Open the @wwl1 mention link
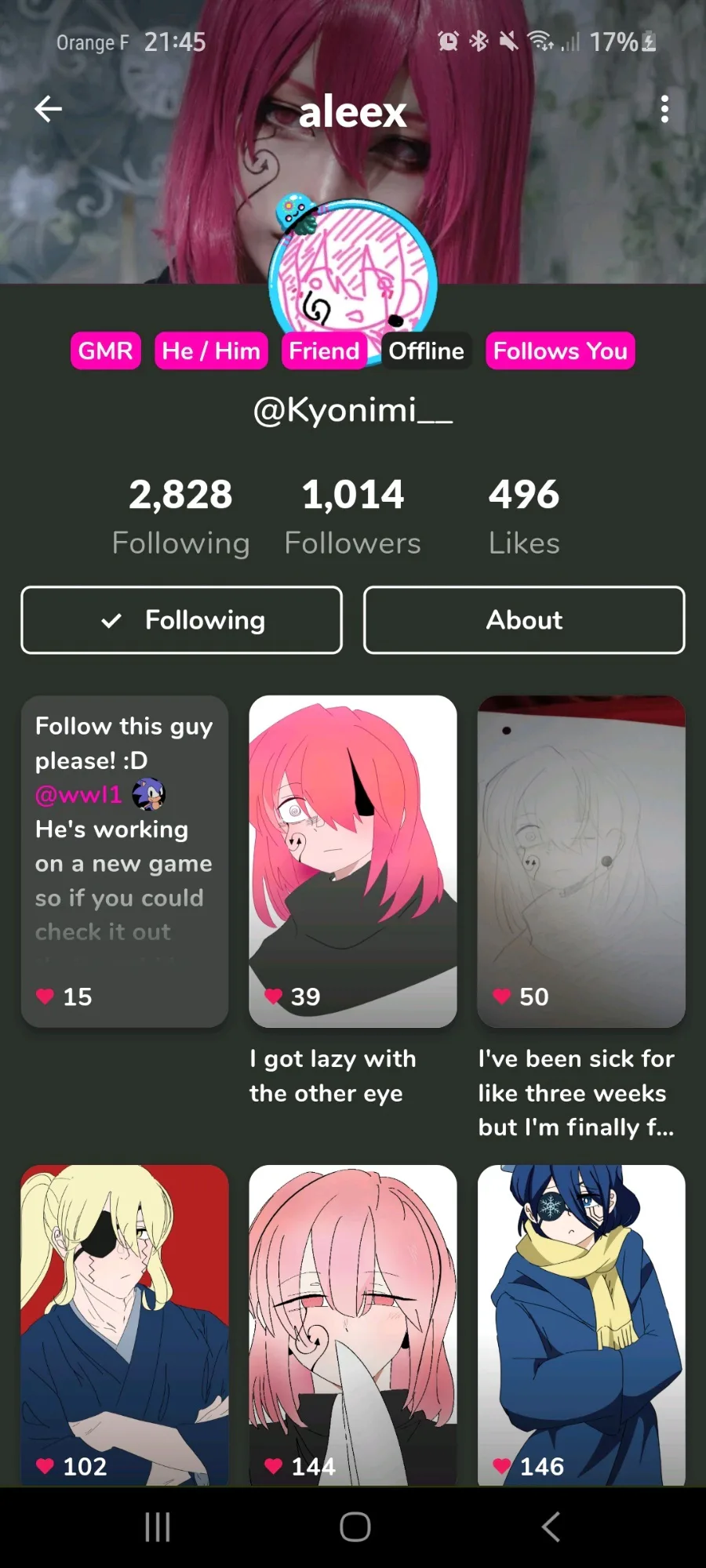 click(78, 795)
